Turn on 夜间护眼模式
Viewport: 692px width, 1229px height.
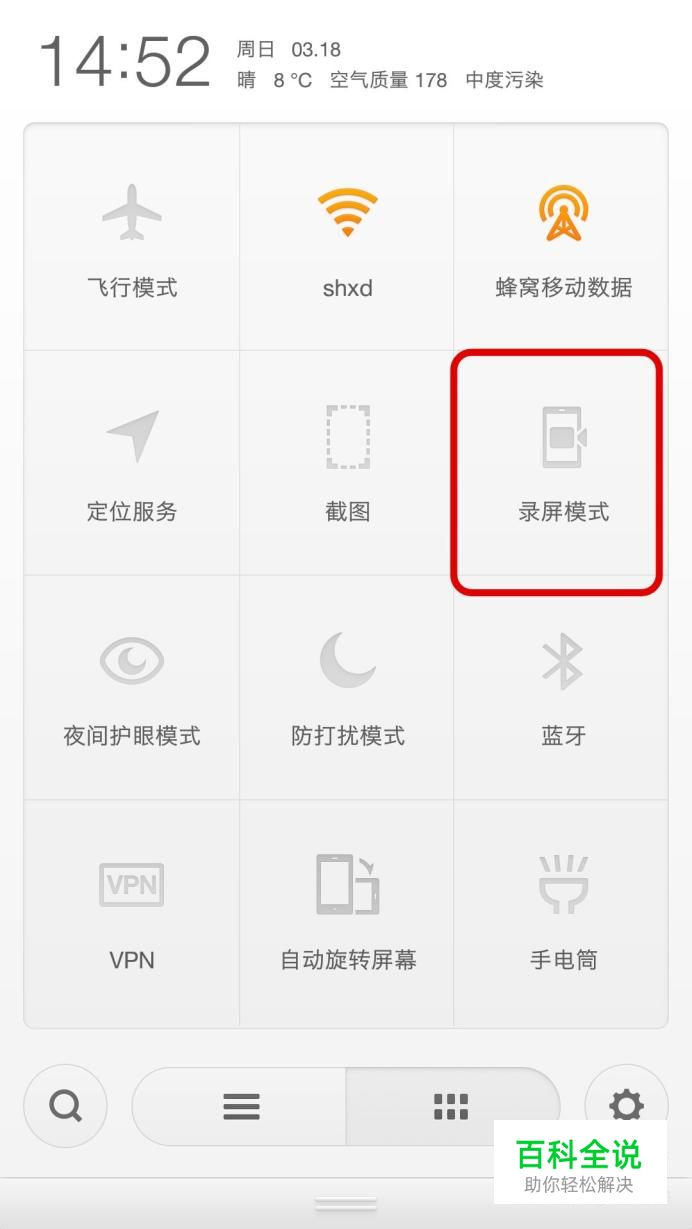click(x=132, y=686)
